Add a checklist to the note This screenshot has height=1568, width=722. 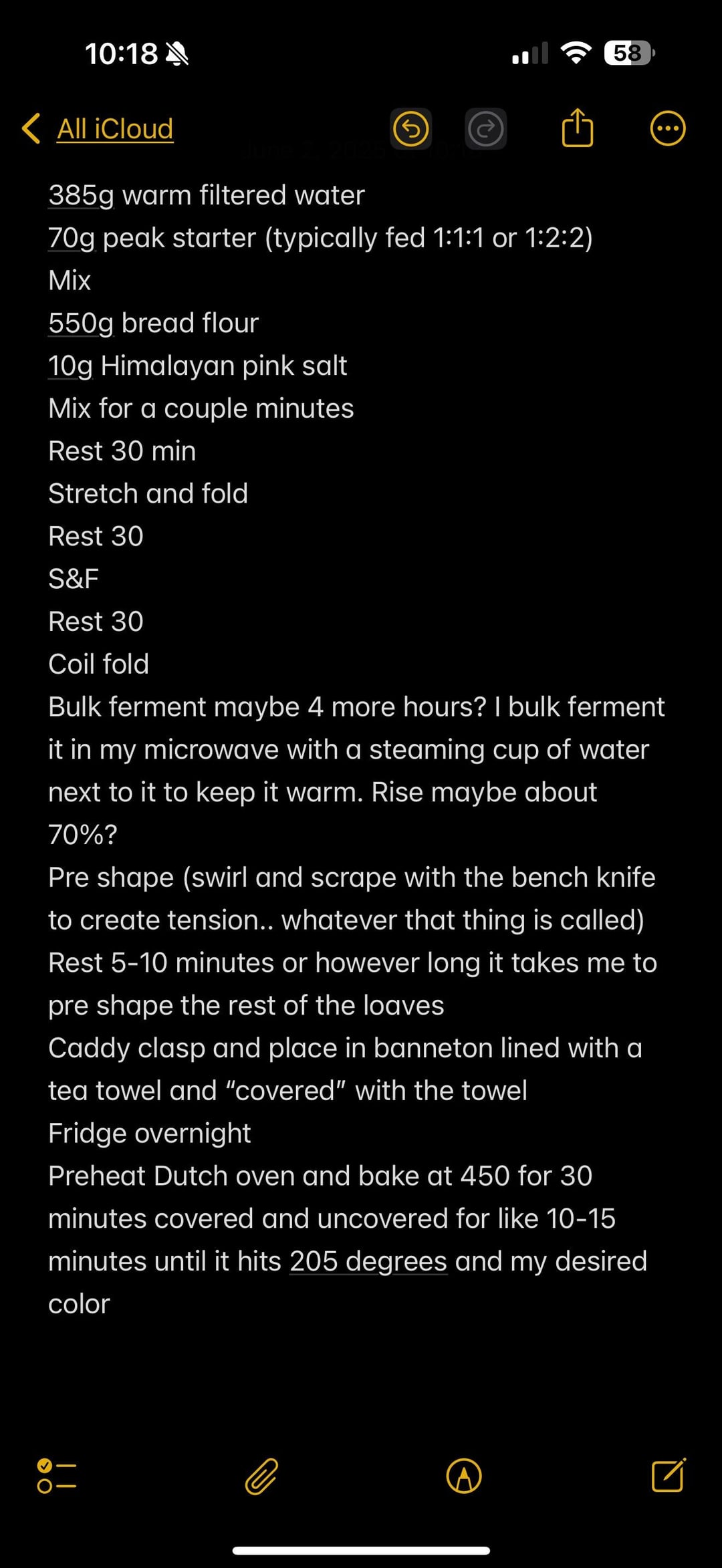pos(57,1476)
